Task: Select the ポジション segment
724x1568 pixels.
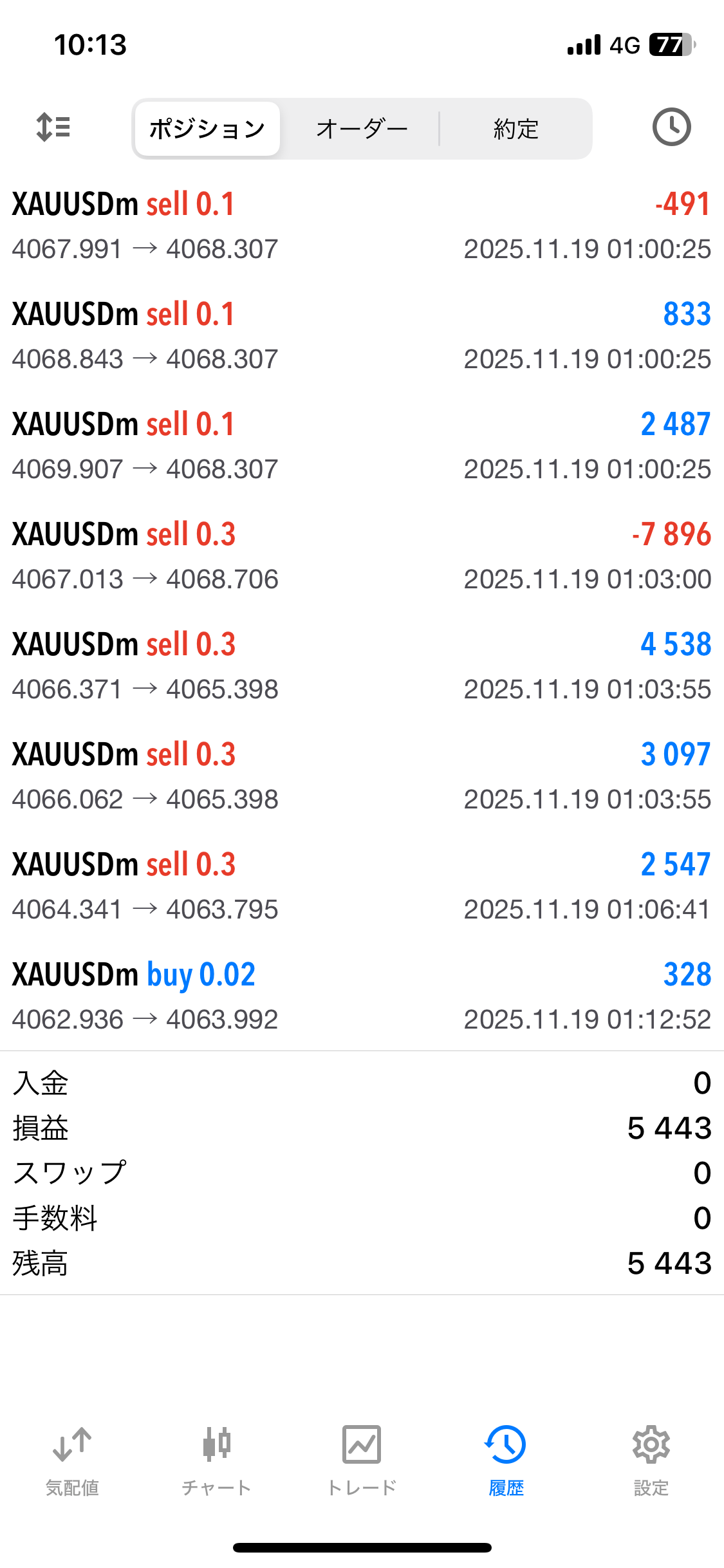Action: (207, 129)
